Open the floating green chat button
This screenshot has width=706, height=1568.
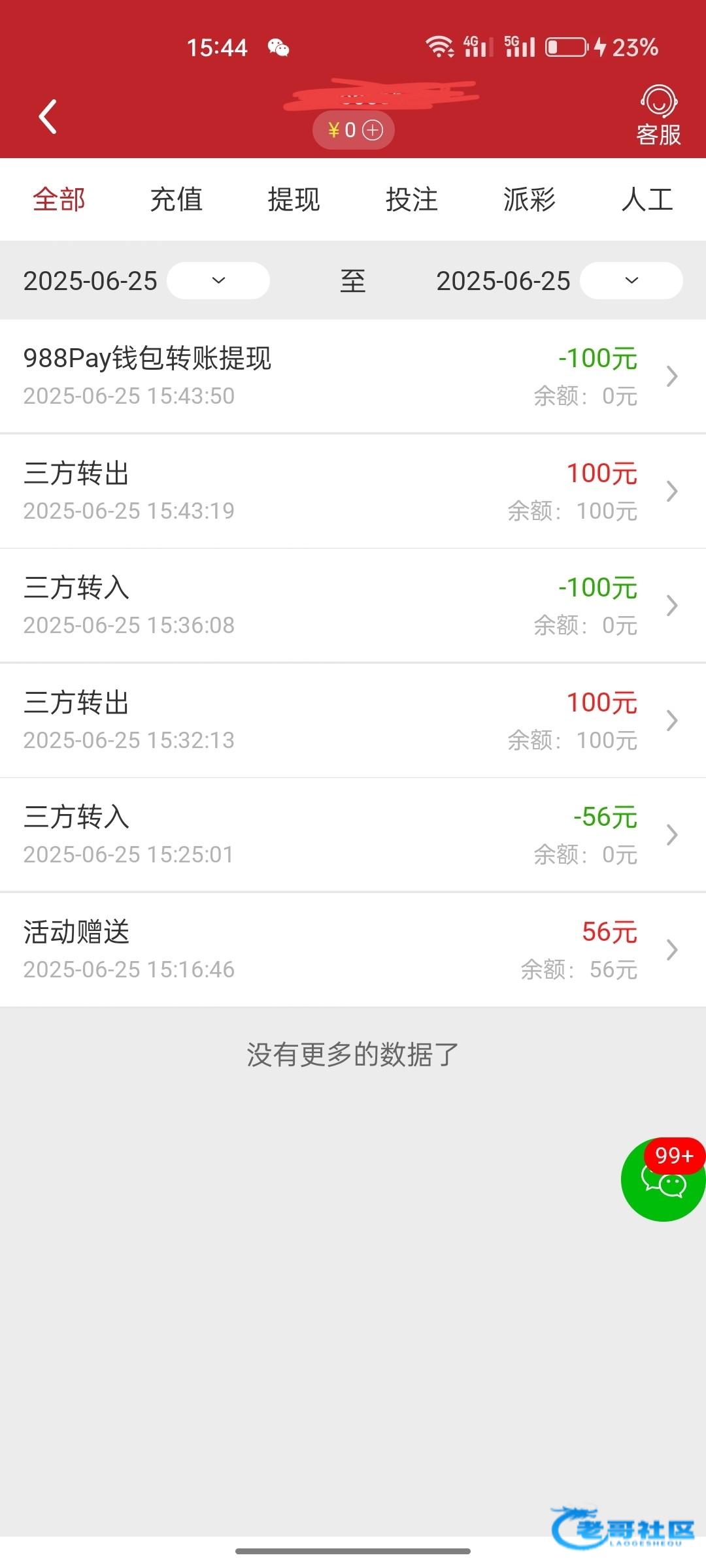click(663, 1180)
